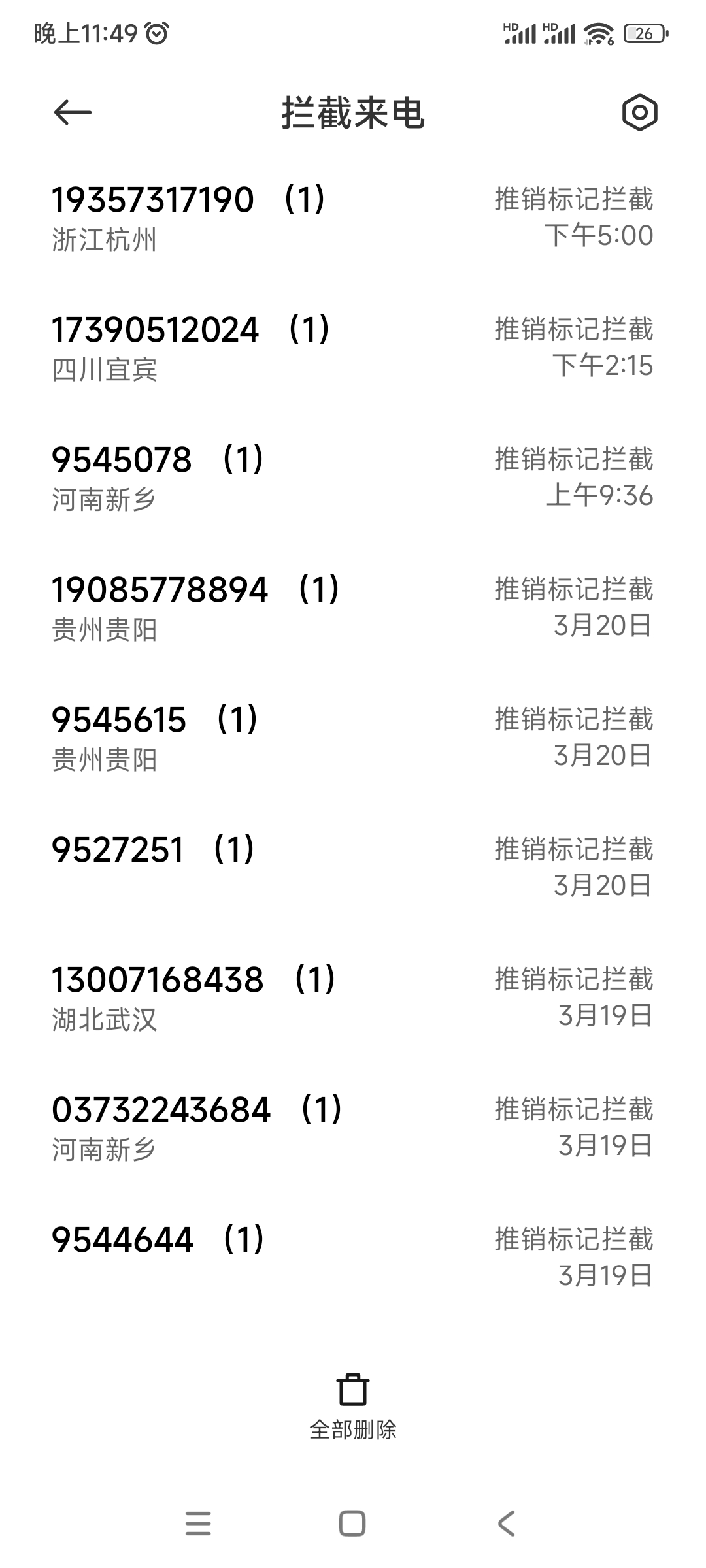The image size is (706, 1568).
Task: View blocked call 19085778894 details
Action: point(353,608)
